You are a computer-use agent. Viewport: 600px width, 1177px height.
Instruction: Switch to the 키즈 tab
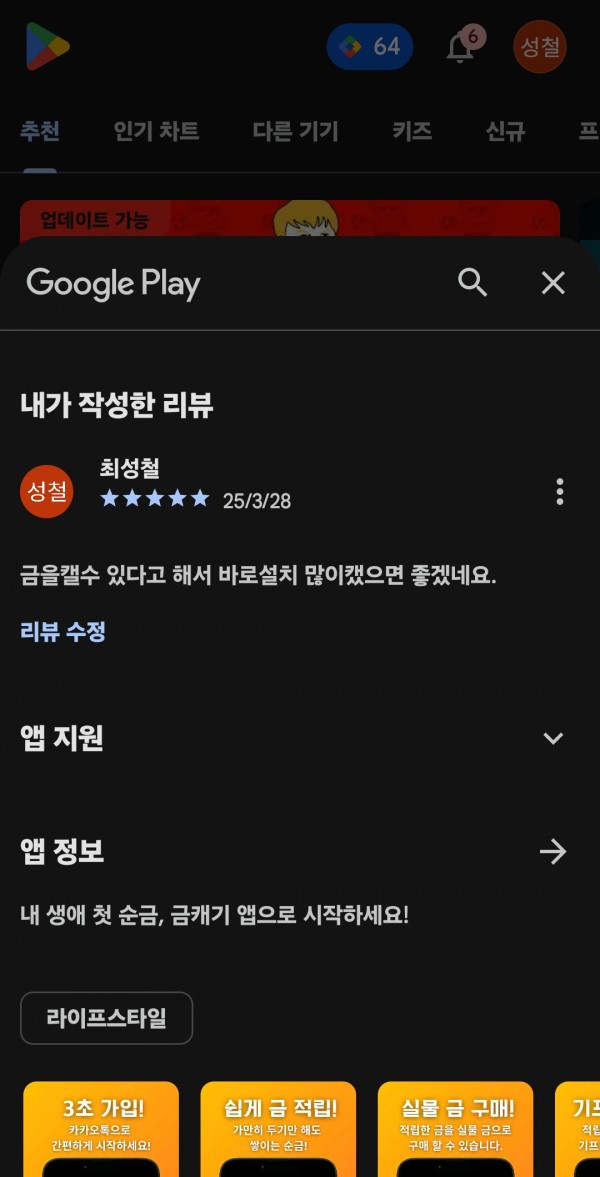(412, 131)
